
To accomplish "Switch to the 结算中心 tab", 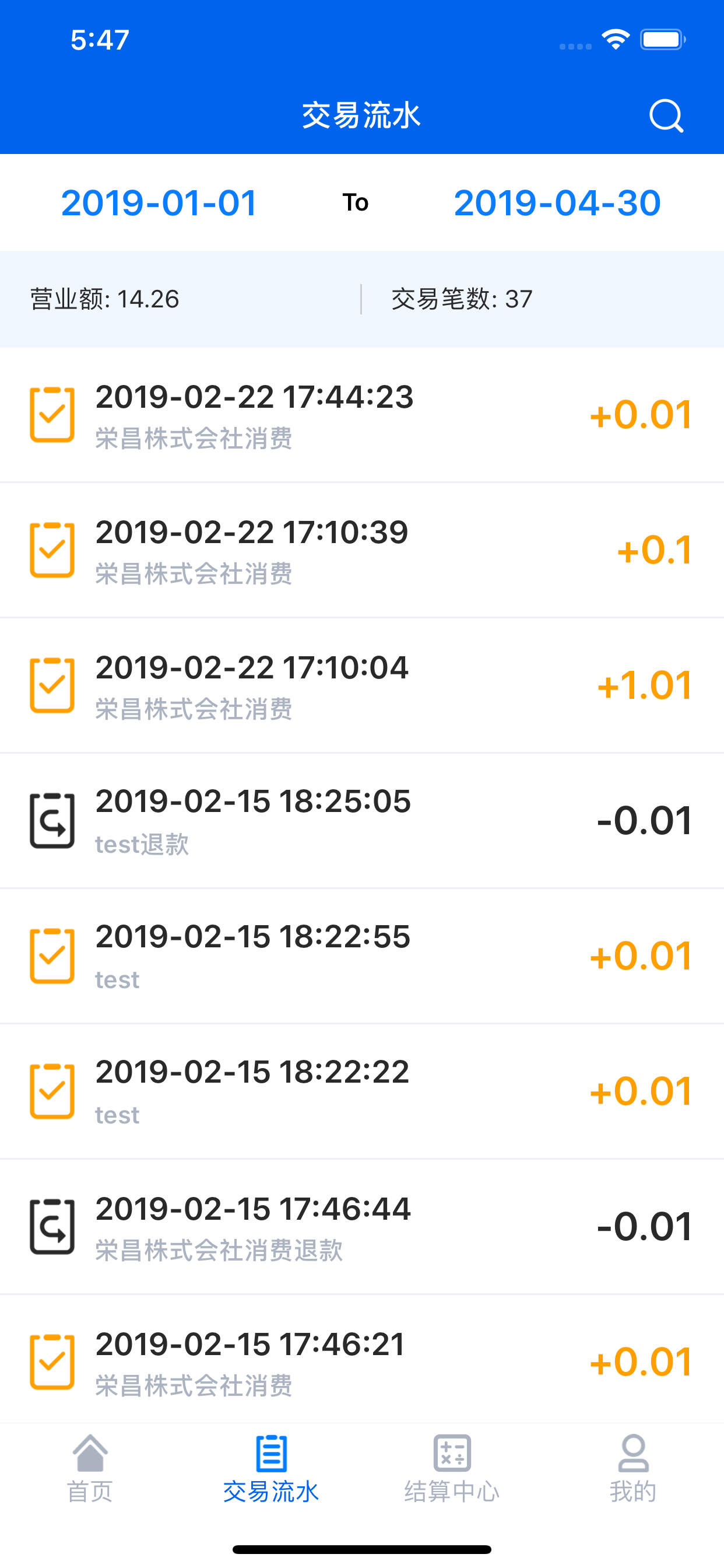I will tap(452, 1468).
